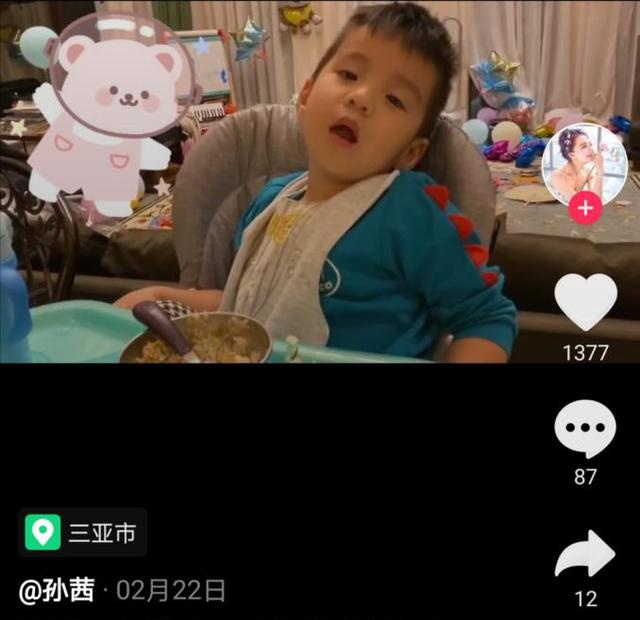Follow the creator with the red plus button

pyautogui.click(x=585, y=209)
